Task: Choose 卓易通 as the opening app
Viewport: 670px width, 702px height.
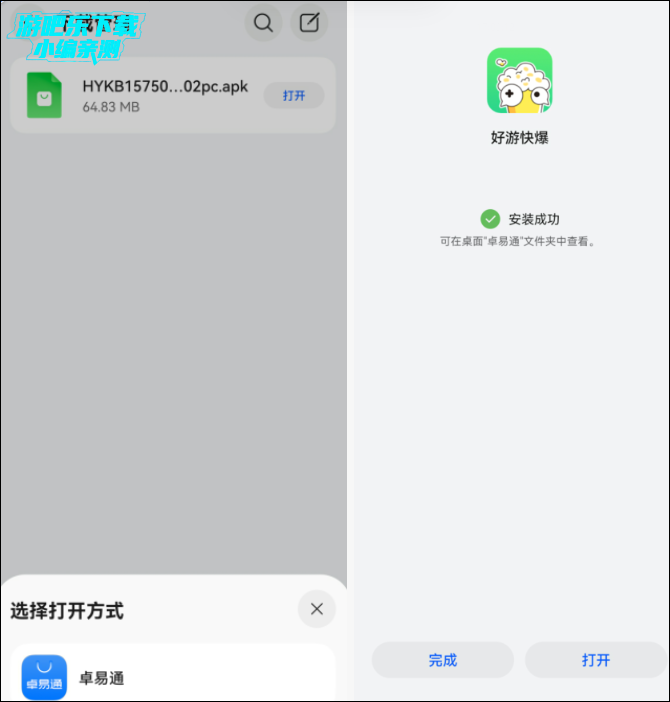Action: [102, 678]
